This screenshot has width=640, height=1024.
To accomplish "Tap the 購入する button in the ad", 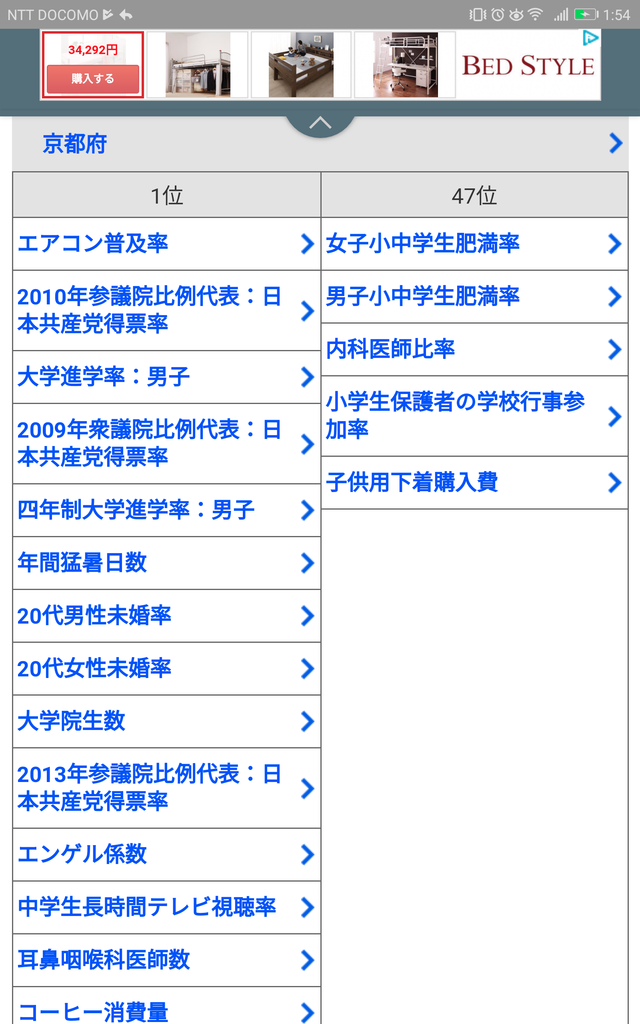I will [x=92, y=78].
